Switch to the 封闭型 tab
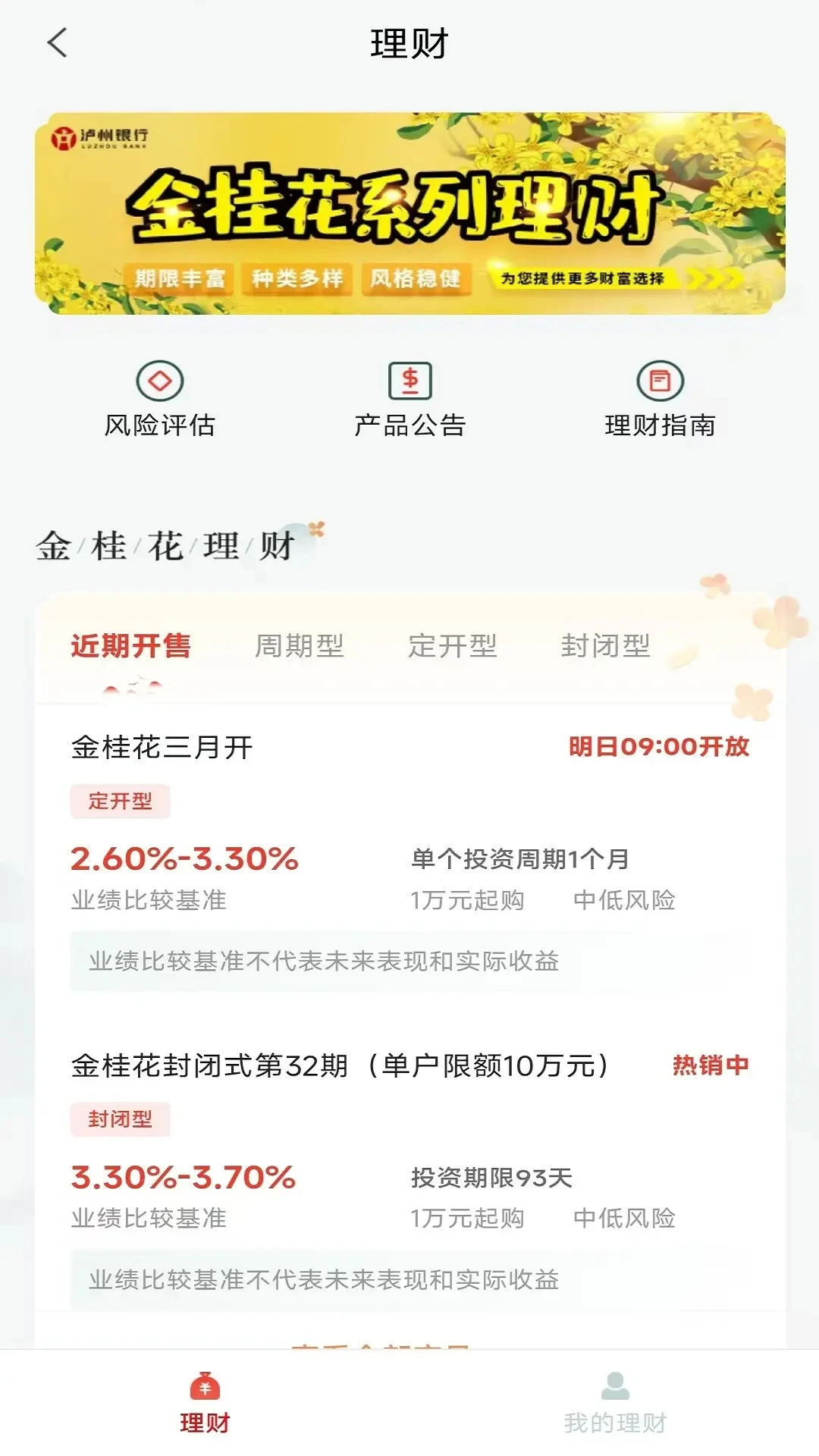 pyautogui.click(x=606, y=646)
